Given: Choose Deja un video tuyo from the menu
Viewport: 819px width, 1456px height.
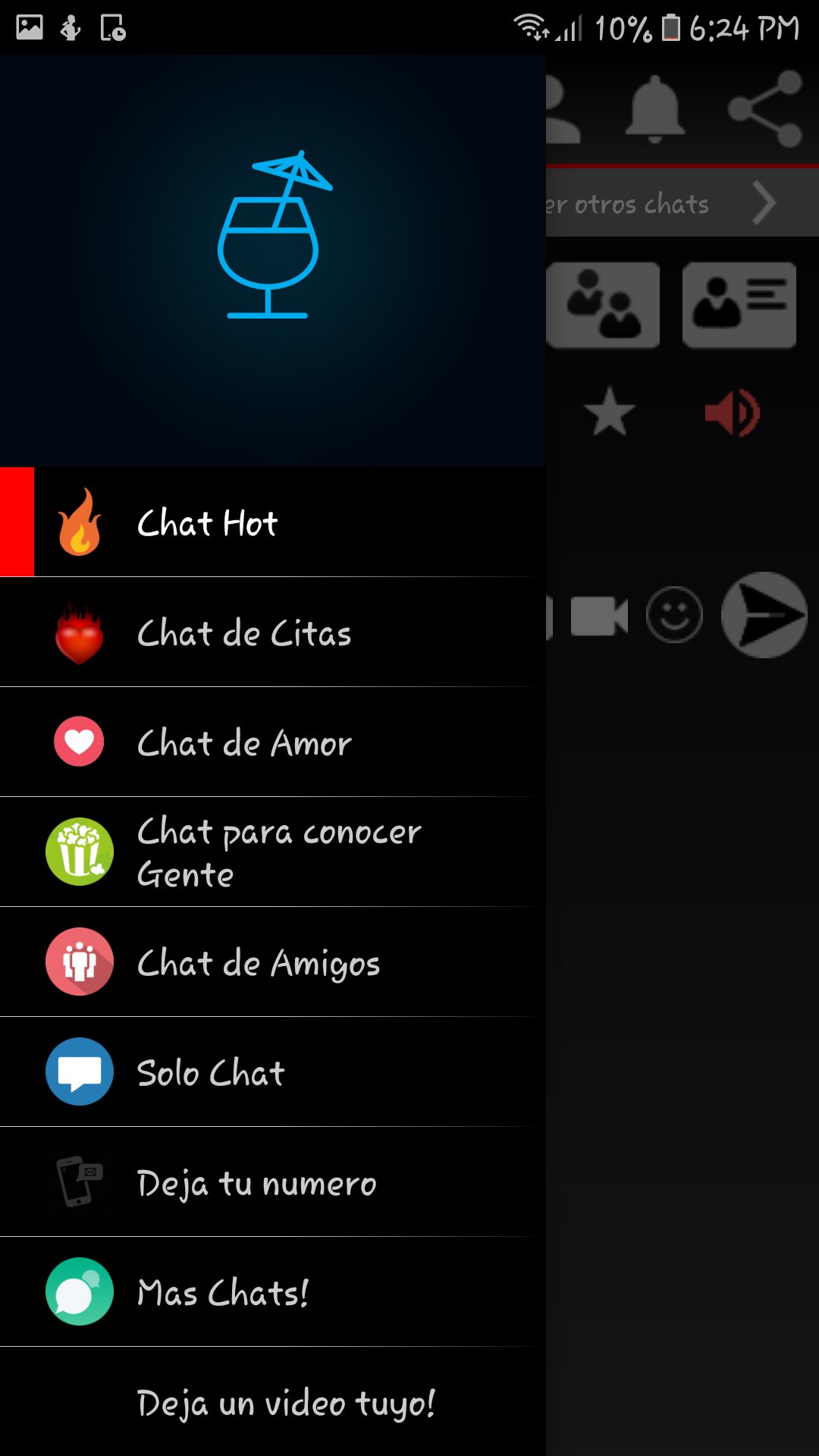Looking at the screenshot, I should click(286, 1403).
